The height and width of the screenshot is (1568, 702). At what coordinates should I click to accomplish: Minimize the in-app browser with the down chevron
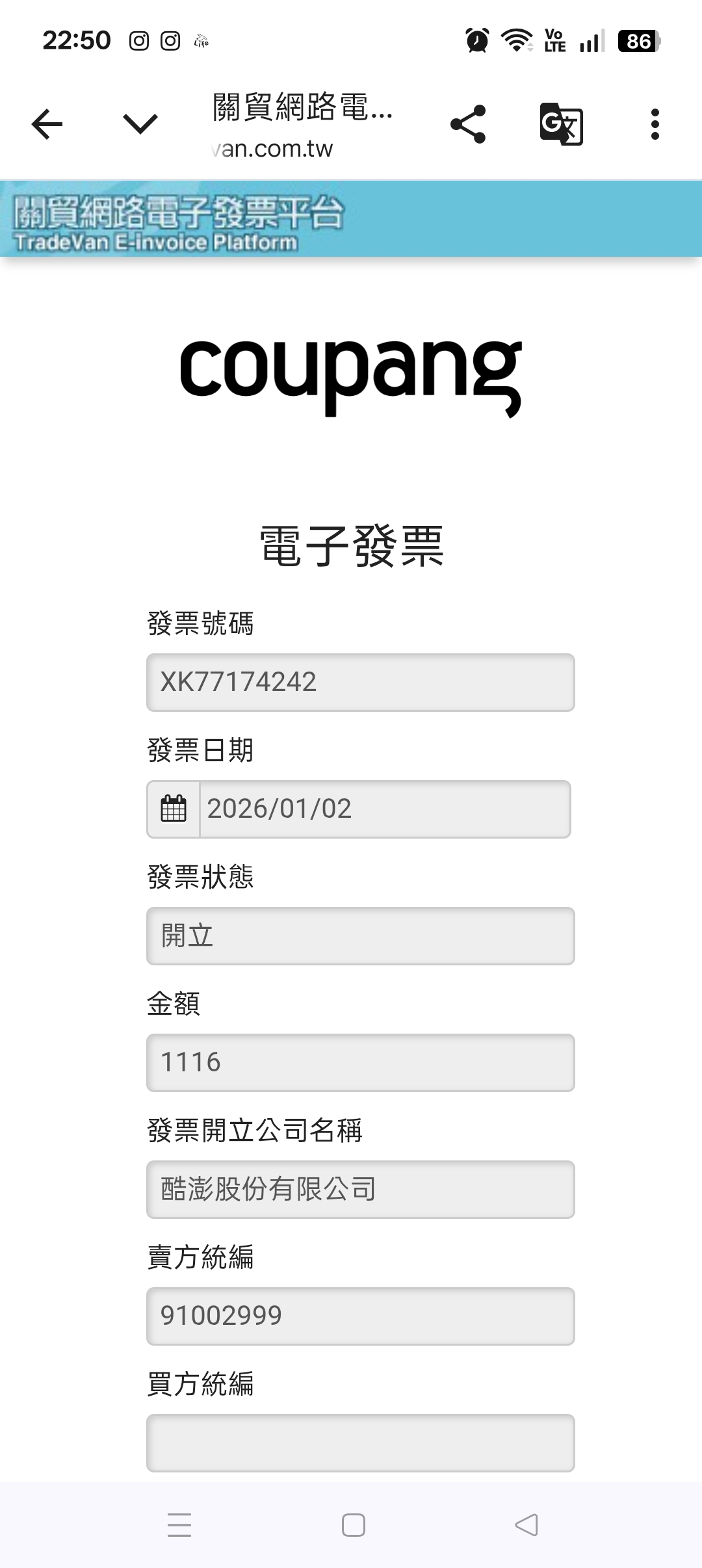click(x=140, y=124)
